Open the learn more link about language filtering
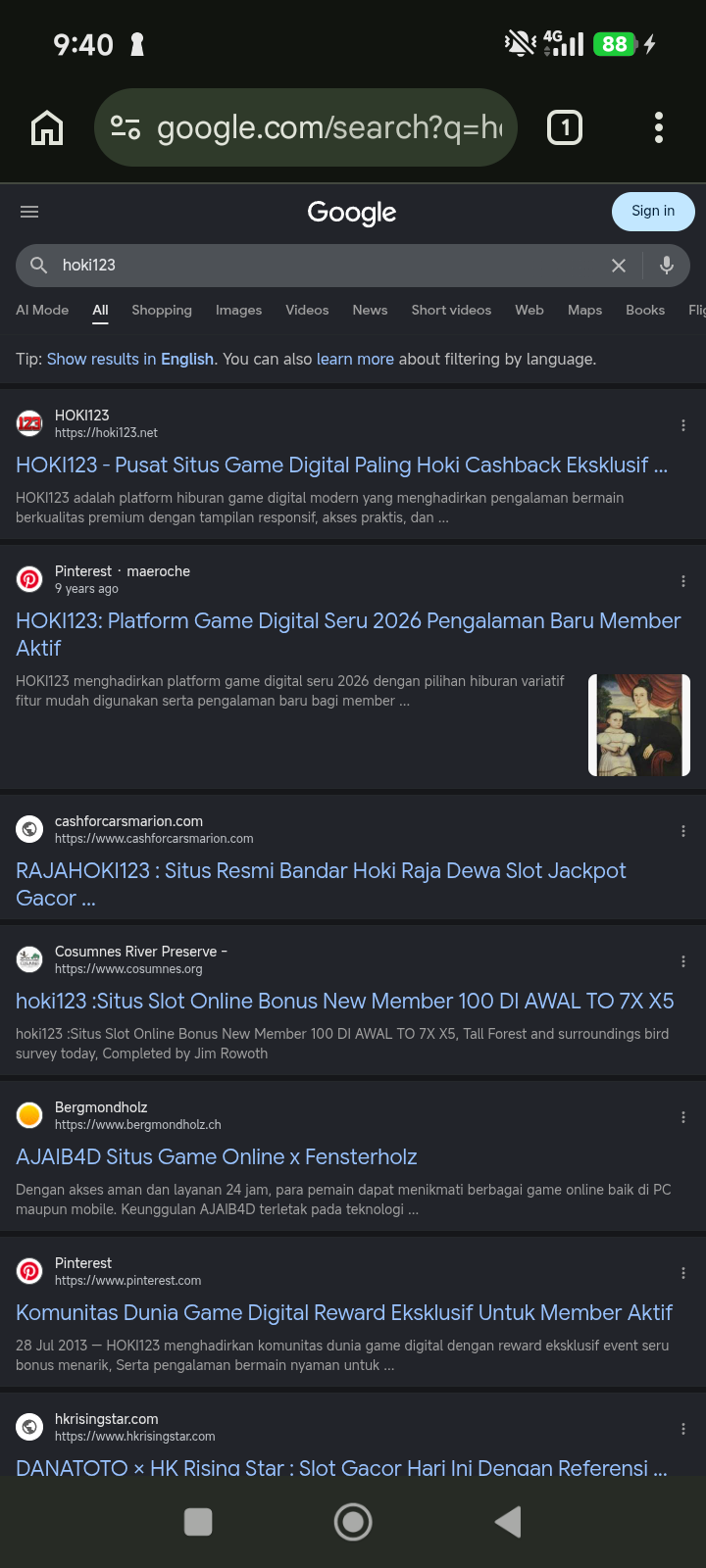The height and width of the screenshot is (1568, 706). (355, 360)
